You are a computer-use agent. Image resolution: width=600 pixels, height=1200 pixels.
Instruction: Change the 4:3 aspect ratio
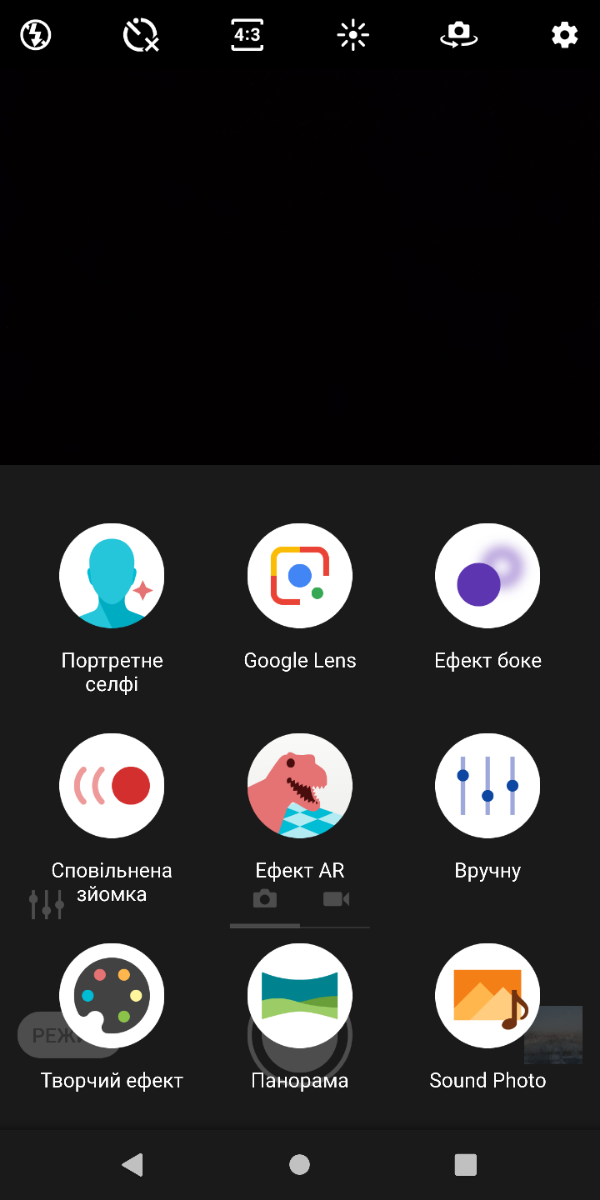pos(247,36)
